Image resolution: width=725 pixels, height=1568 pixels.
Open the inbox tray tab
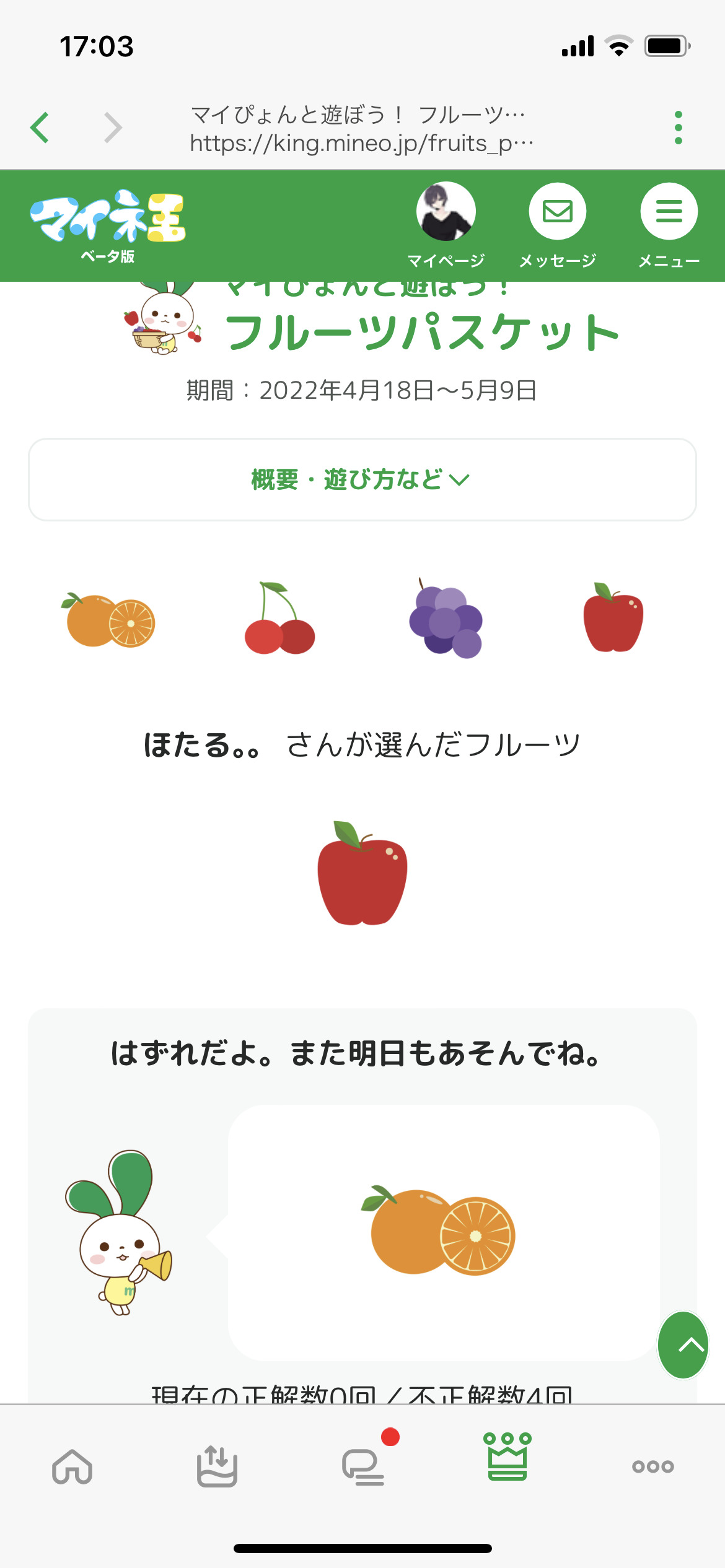217,1466
